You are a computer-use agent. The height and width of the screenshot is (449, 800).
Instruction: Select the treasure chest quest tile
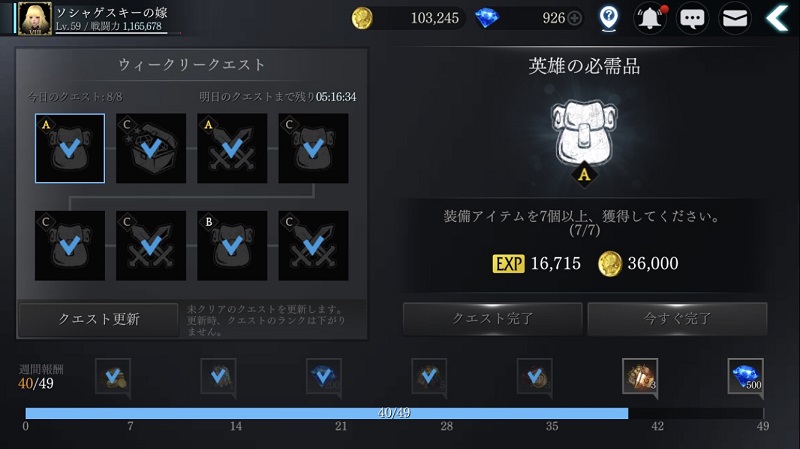tap(151, 148)
